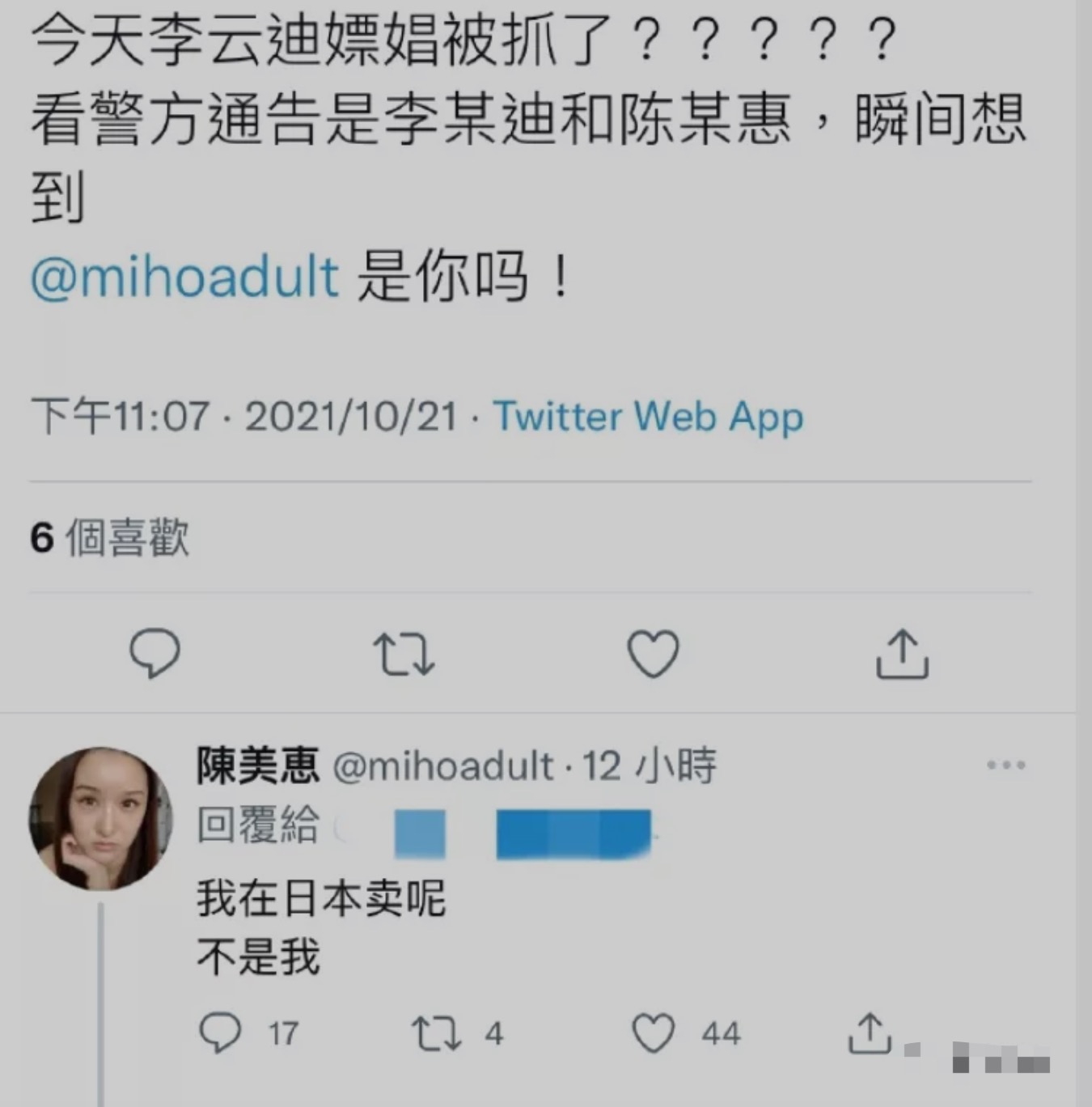1092x1107 pixels.
Task: Reply to the main tweet
Action: (x=154, y=653)
